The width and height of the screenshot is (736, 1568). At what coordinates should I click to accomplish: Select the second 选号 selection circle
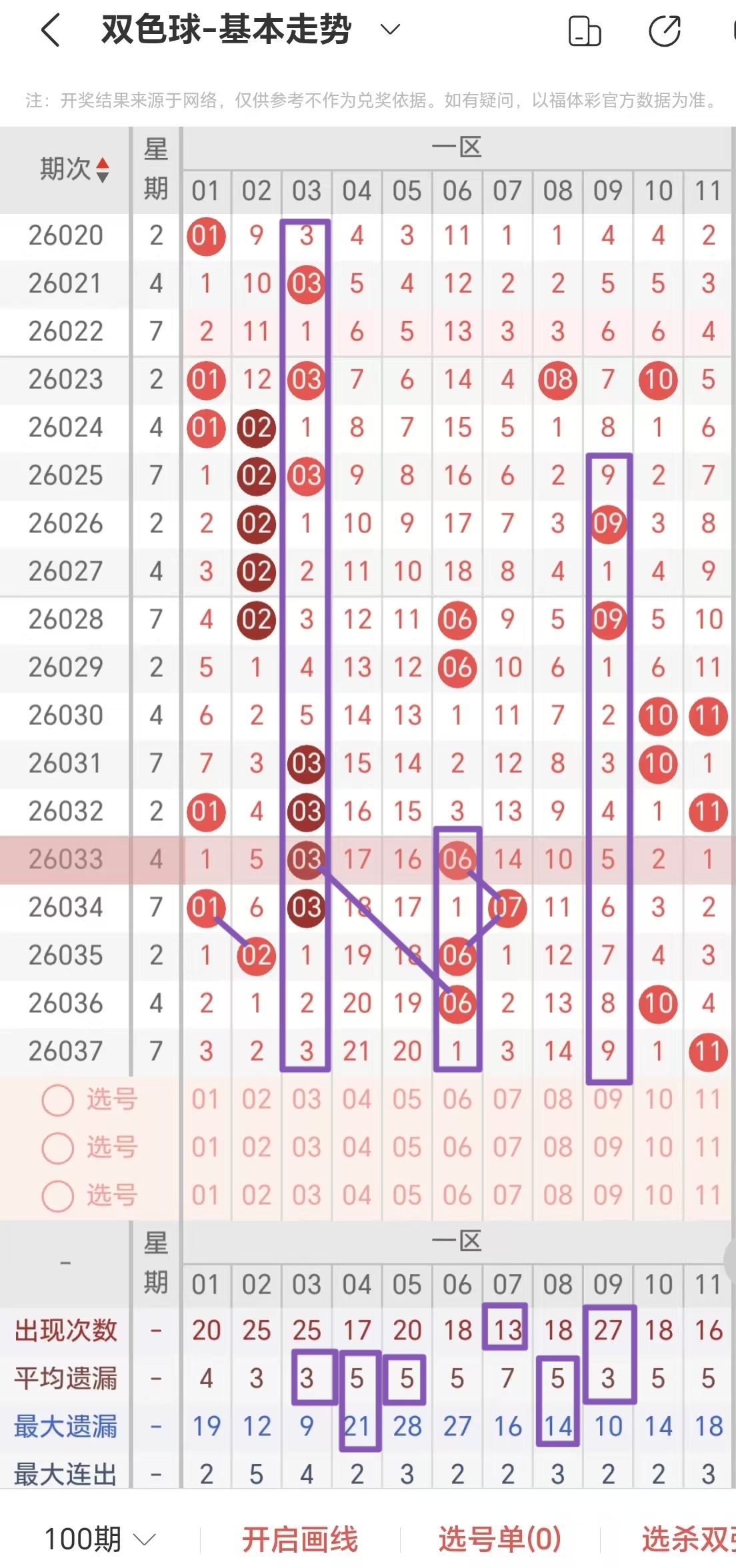point(57,1148)
